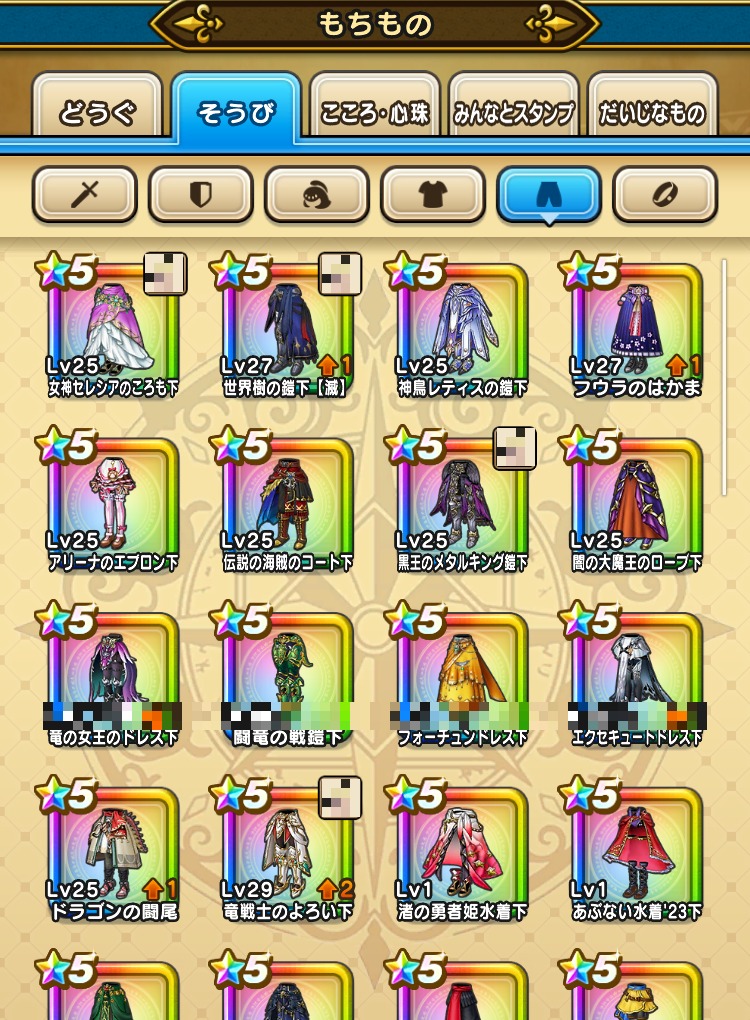This screenshot has height=1020, width=750.
Task: Open 黒王のメタルキング鎧下 item
Action: (461, 505)
